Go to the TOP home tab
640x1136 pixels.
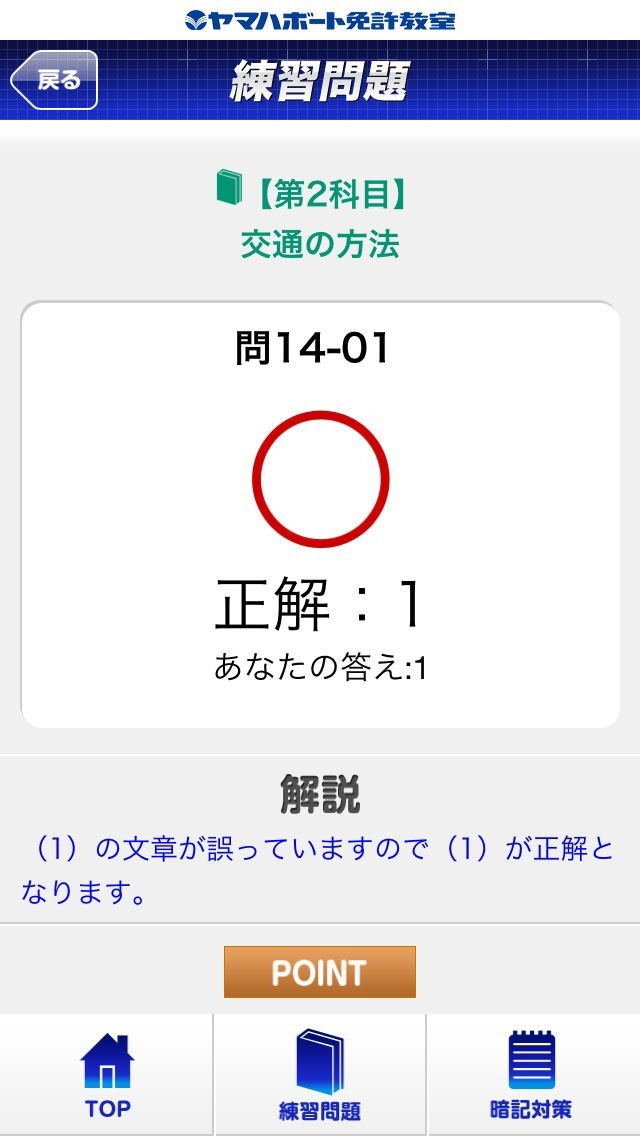(106, 1075)
